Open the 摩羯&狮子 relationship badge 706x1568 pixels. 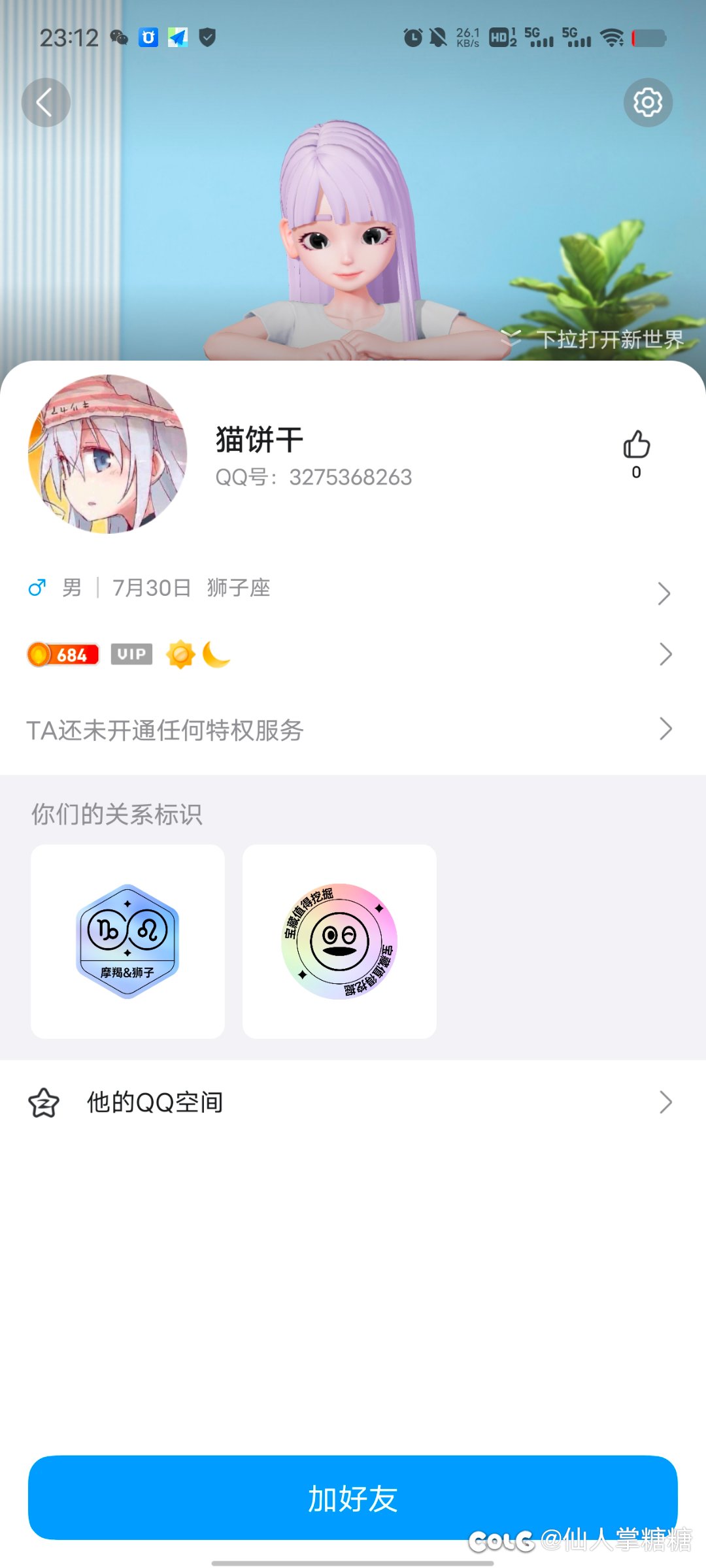[127, 941]
